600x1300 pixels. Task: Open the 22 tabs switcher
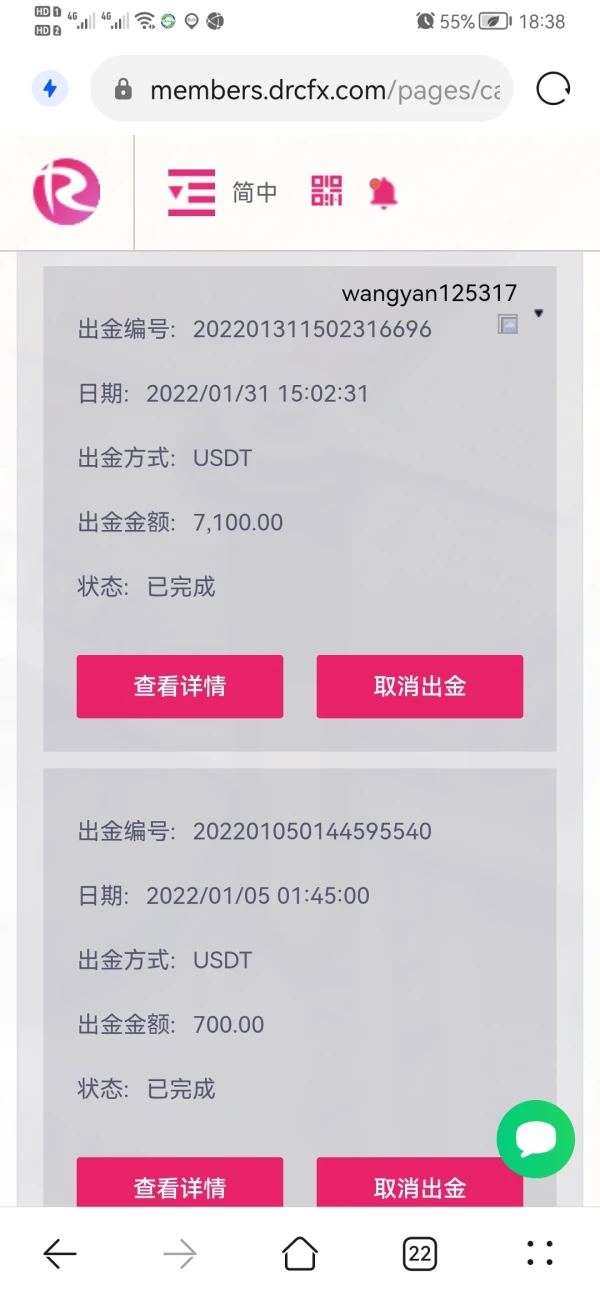coord(420,1253)
